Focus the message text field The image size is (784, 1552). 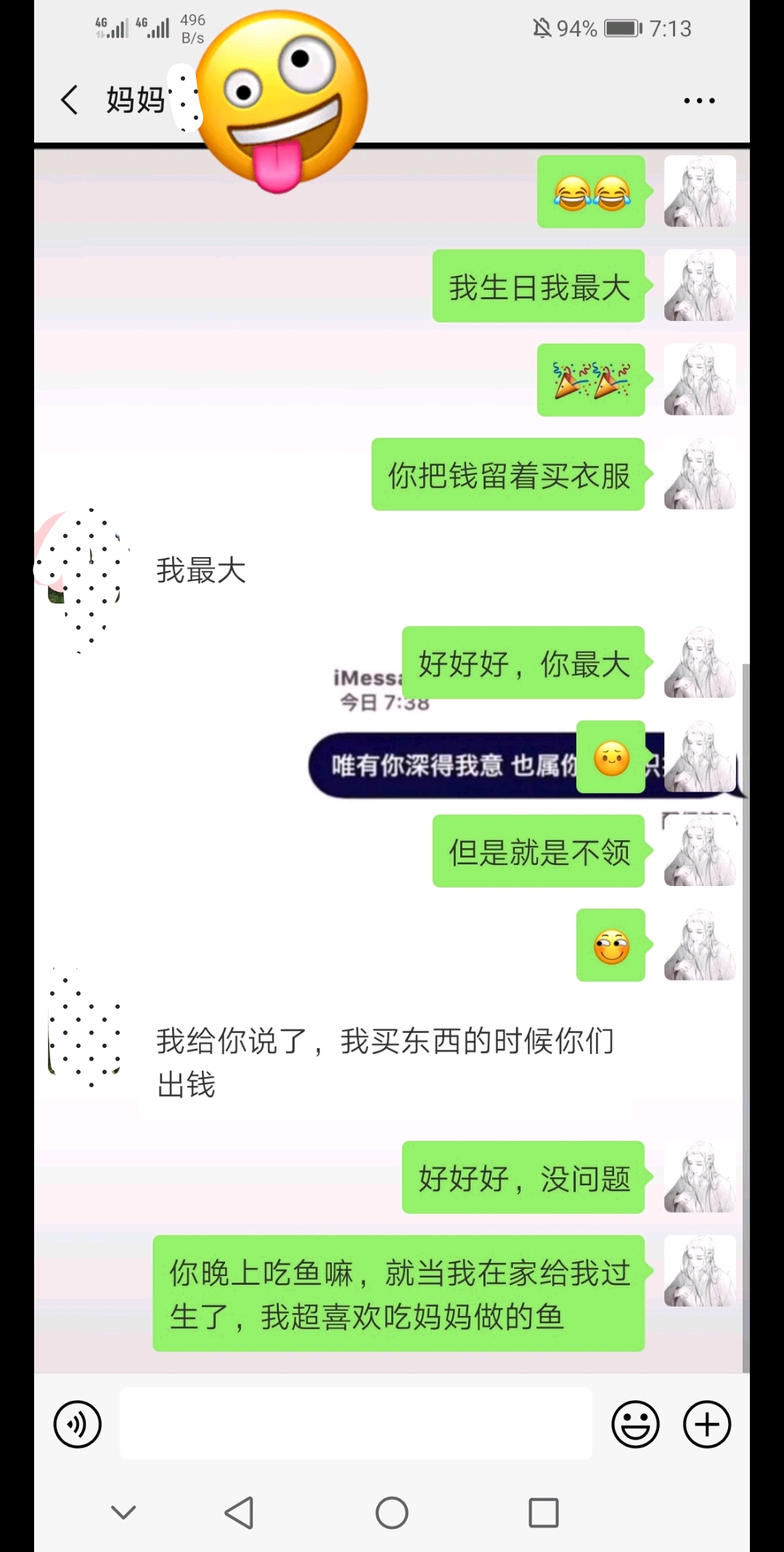click(x=356, y=1423)
